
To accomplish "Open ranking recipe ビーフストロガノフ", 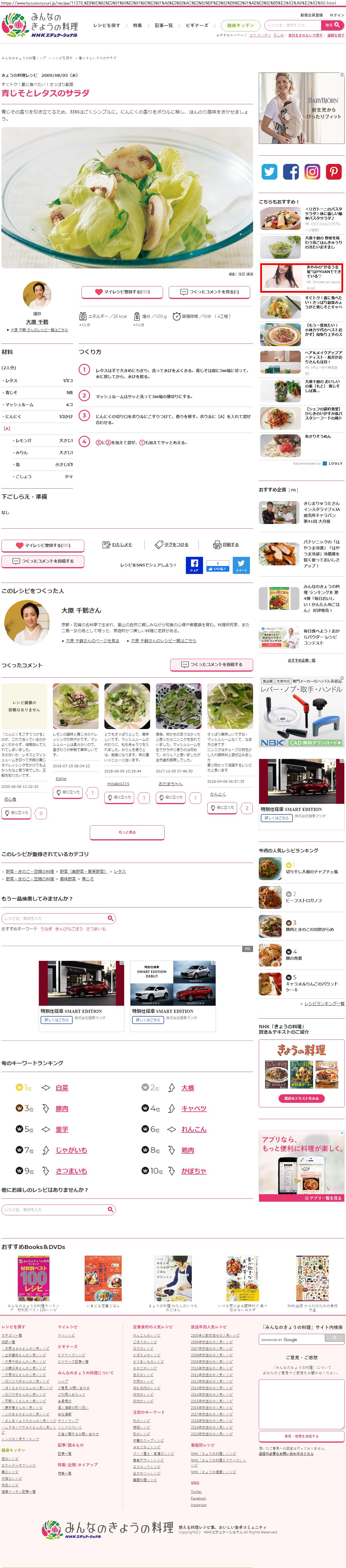I will 304,900.
